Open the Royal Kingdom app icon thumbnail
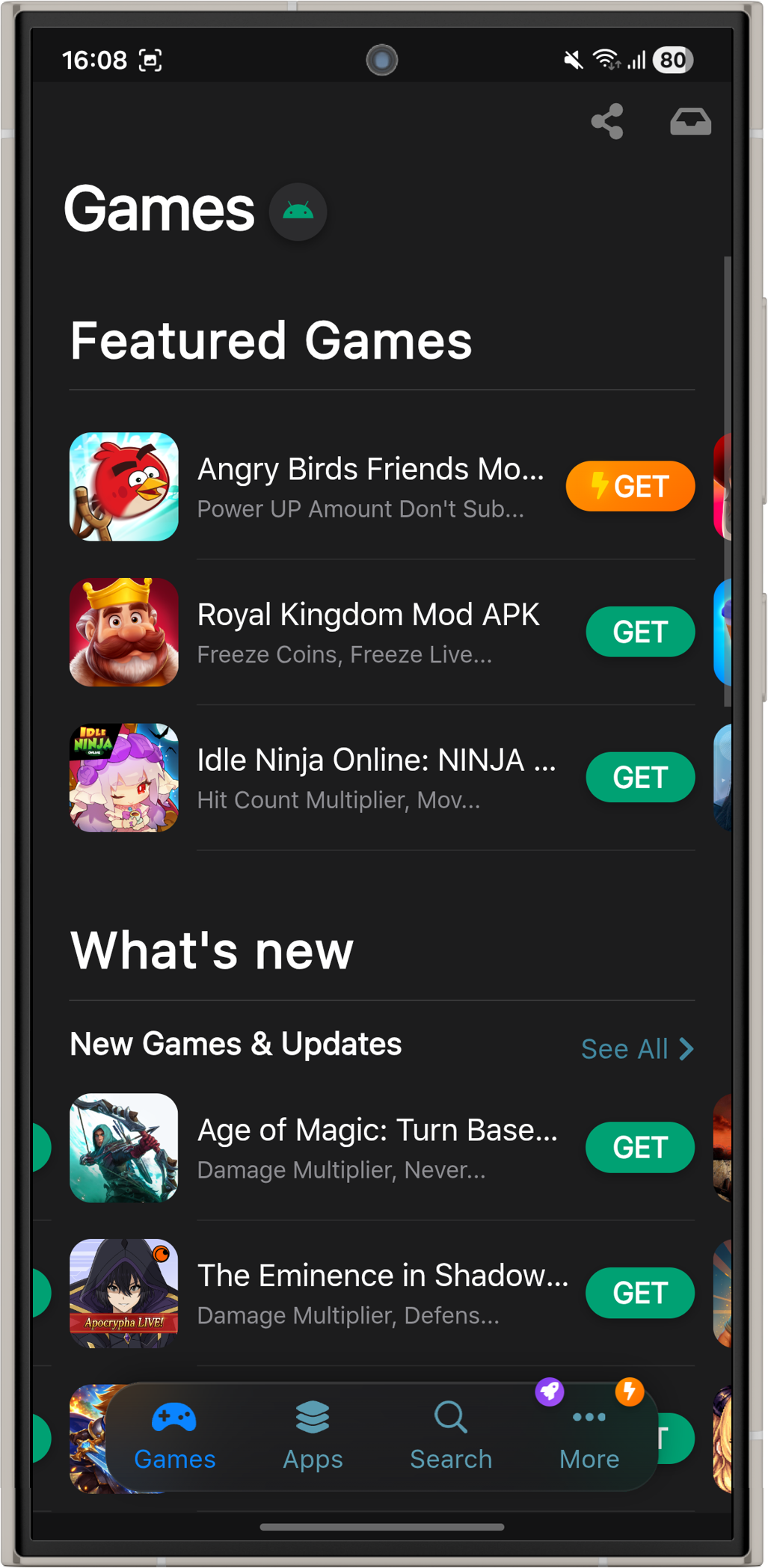Screen dimensions: 768x1568 [123, 632]
